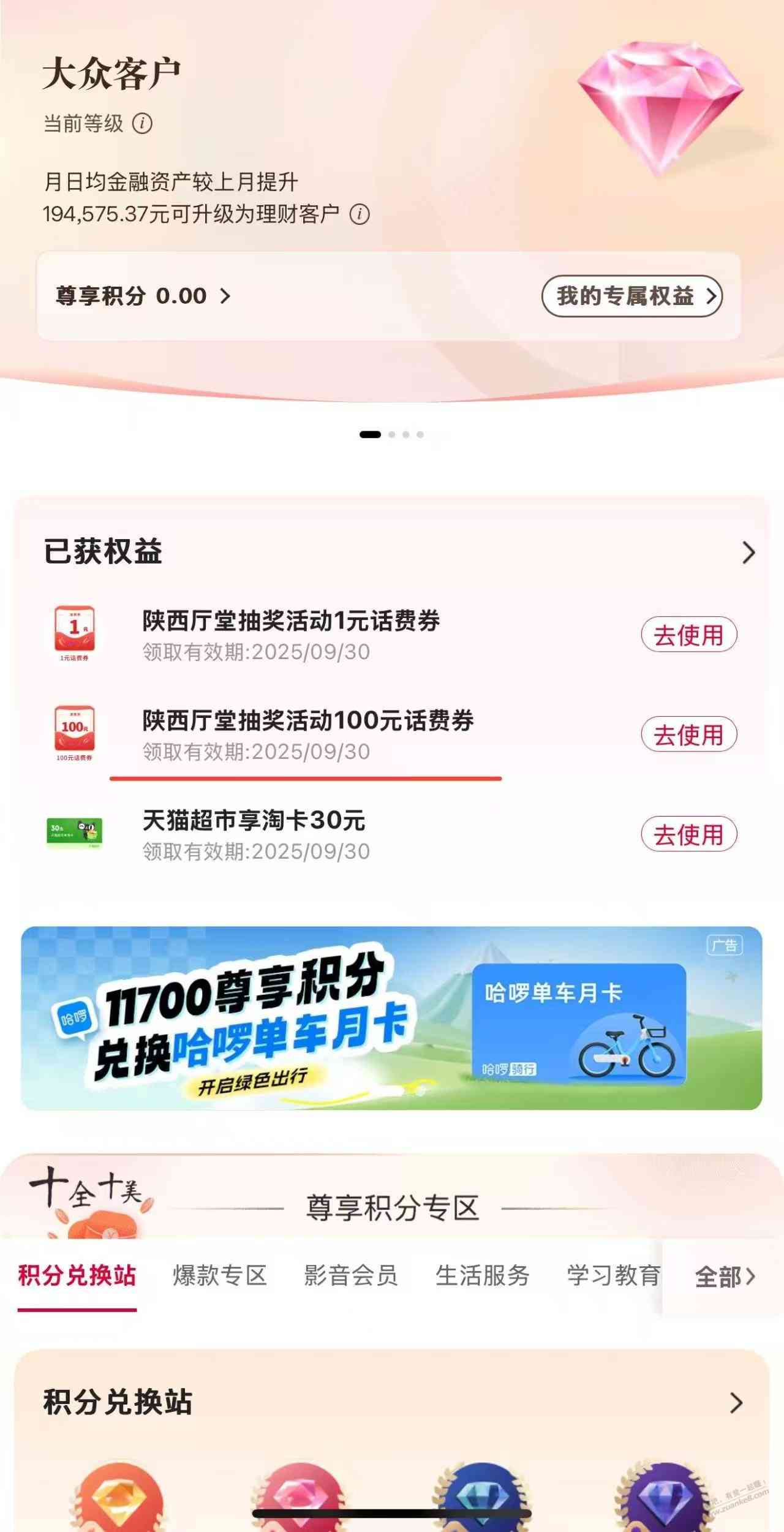Viewport: 784px width, 1532px height.
Task: Switch to the 爆款专区 tab
Action: pyautogui.click(x=220, y=1277)
